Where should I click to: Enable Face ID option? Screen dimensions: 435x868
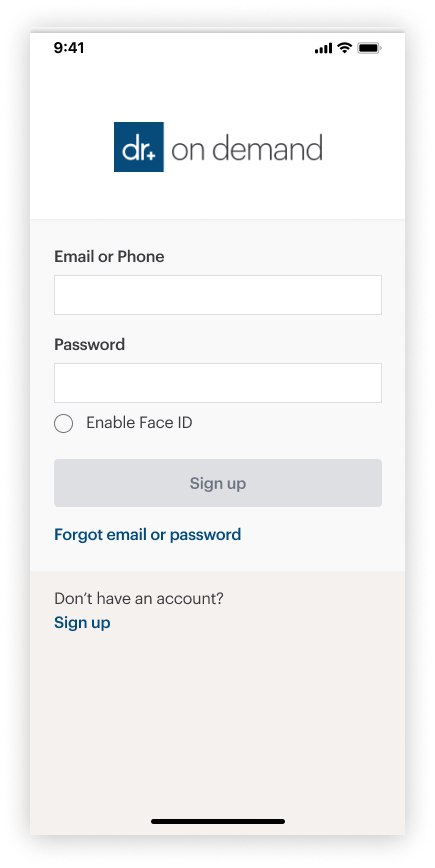[x=64, y=423]
